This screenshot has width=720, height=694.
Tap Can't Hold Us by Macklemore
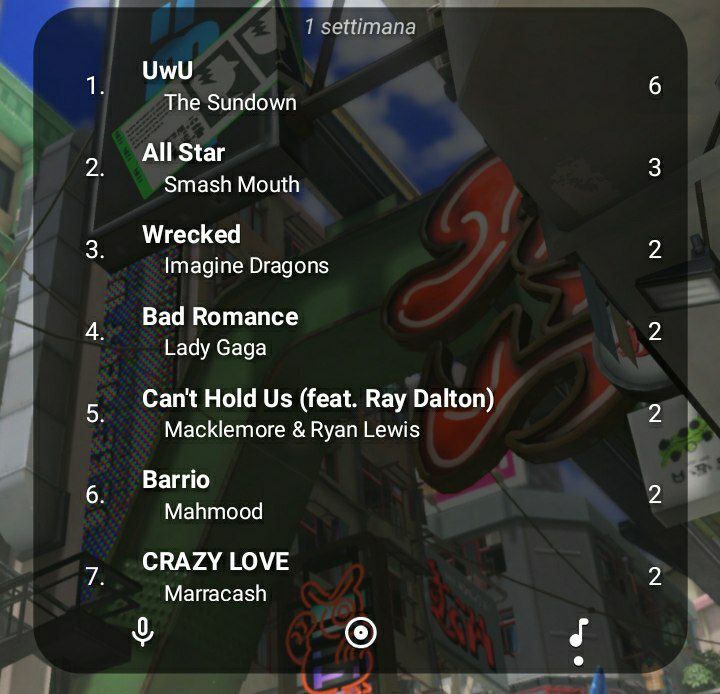[x=360, y=414]
